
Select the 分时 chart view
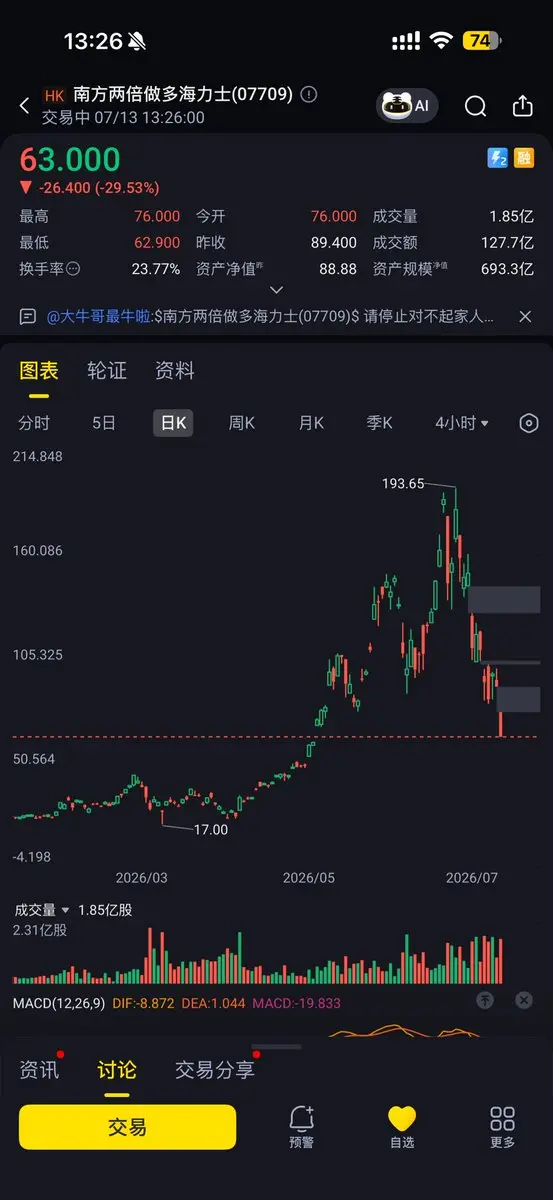34,423
